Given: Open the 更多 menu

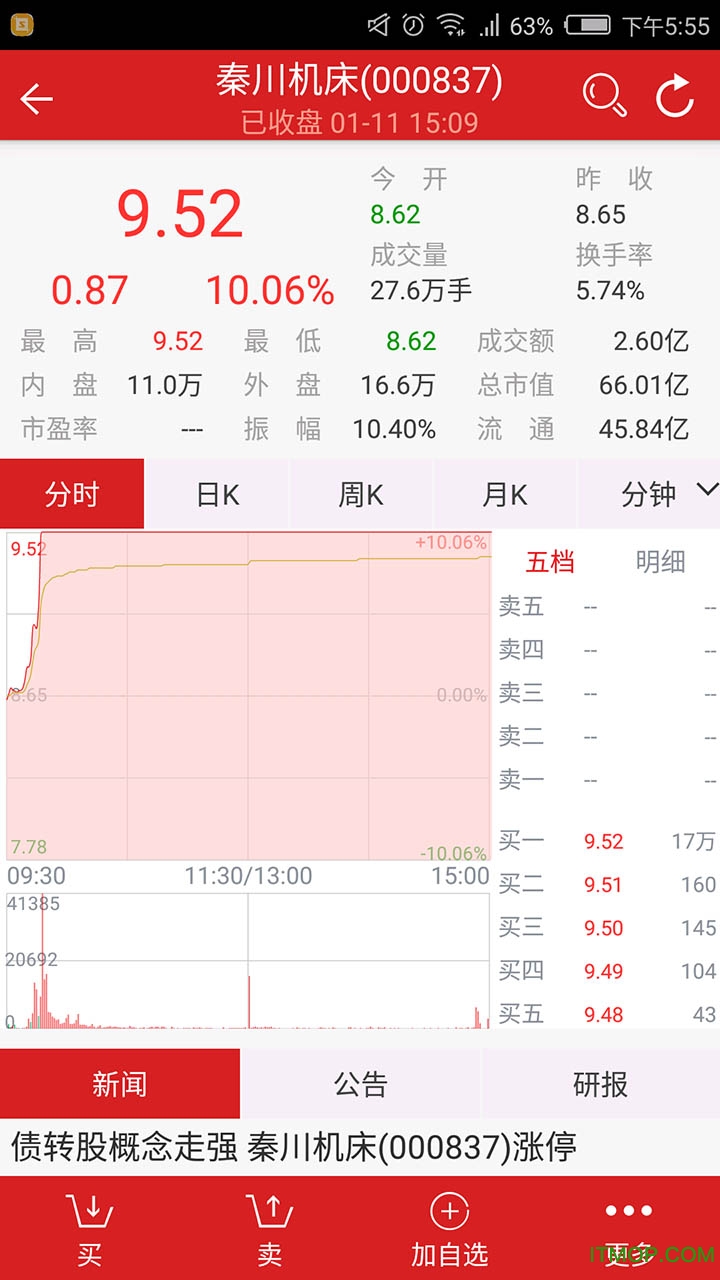Looking at the screenshot, I should point(630,1229).
